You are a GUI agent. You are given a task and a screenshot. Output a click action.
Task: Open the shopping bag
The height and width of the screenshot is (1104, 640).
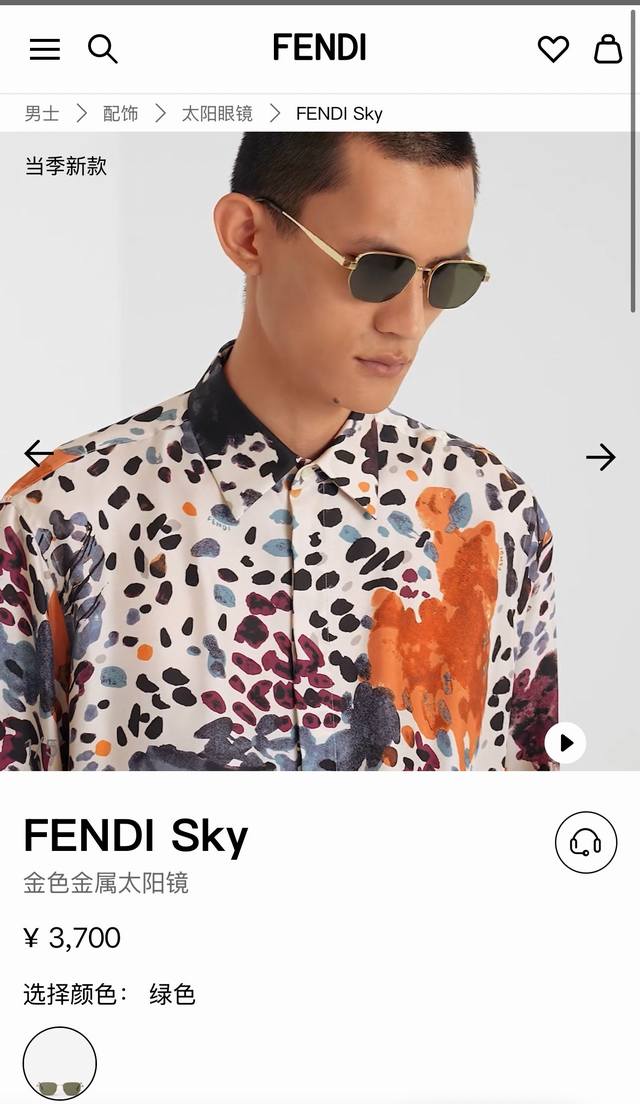[608, 49]
